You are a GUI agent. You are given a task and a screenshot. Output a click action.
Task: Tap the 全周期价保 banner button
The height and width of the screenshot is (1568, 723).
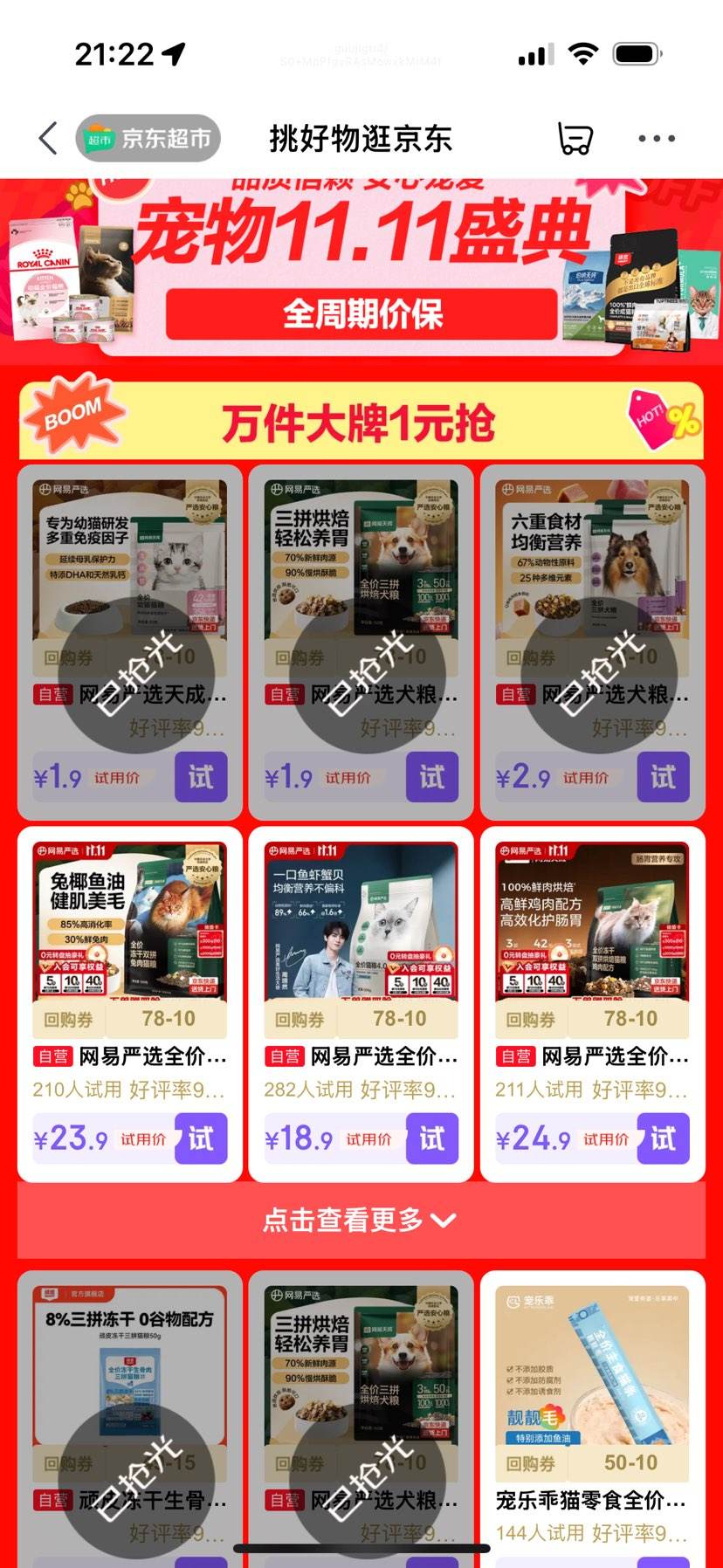361,315
